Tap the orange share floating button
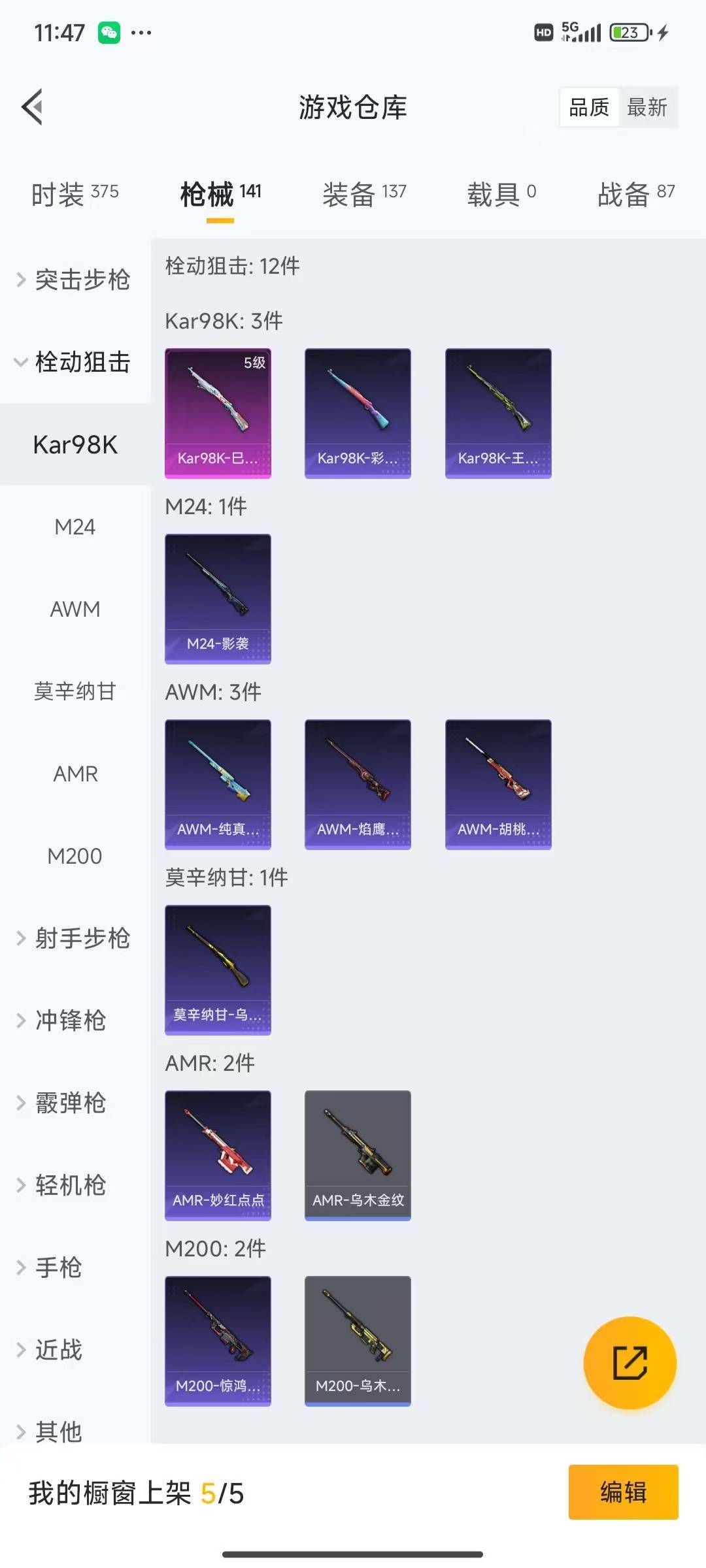This screenshot has width=706, height=1568. [x=630, y=1363]
